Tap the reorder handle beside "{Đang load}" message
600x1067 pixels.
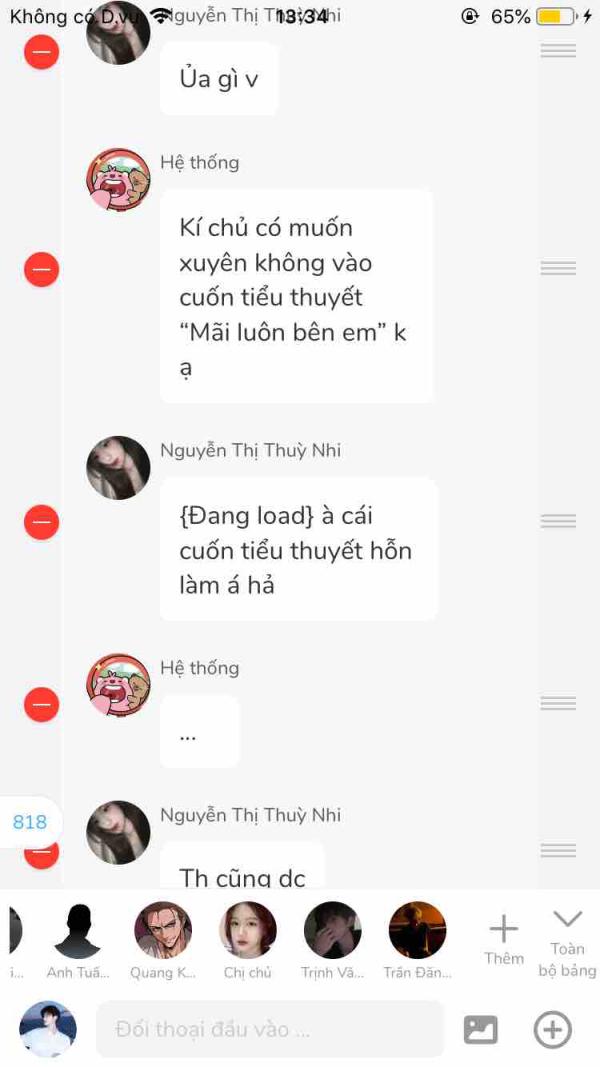tap(558, 521)
